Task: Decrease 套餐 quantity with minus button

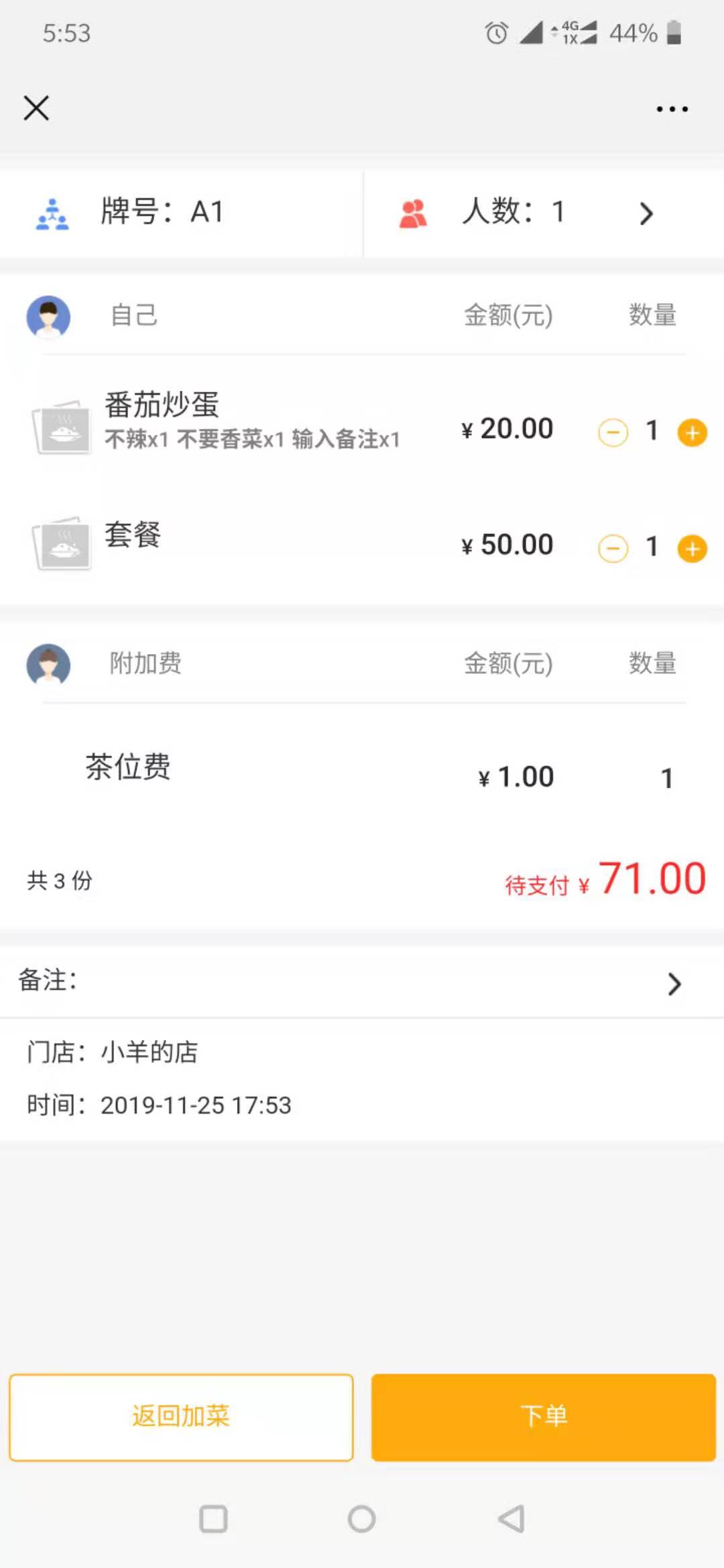Action: pos(612,547)
